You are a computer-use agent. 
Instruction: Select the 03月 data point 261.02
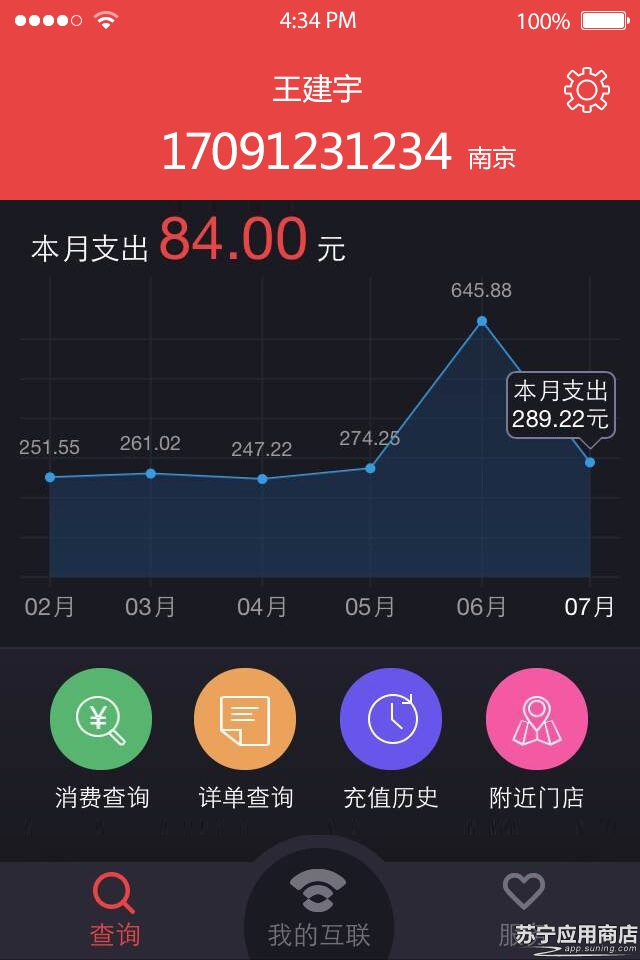[151, 473]
